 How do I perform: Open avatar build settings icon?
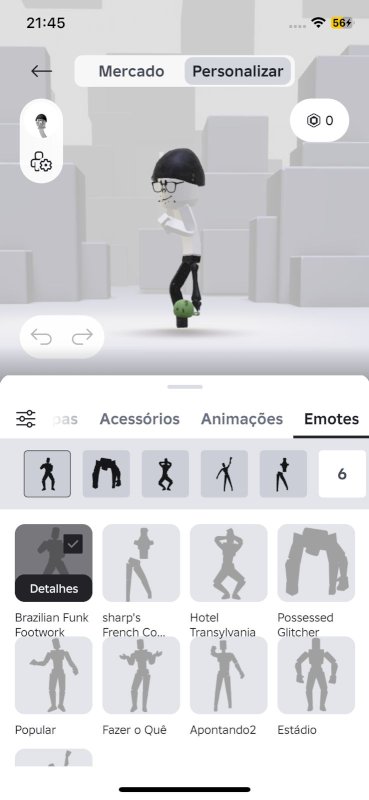coord(41,162)
